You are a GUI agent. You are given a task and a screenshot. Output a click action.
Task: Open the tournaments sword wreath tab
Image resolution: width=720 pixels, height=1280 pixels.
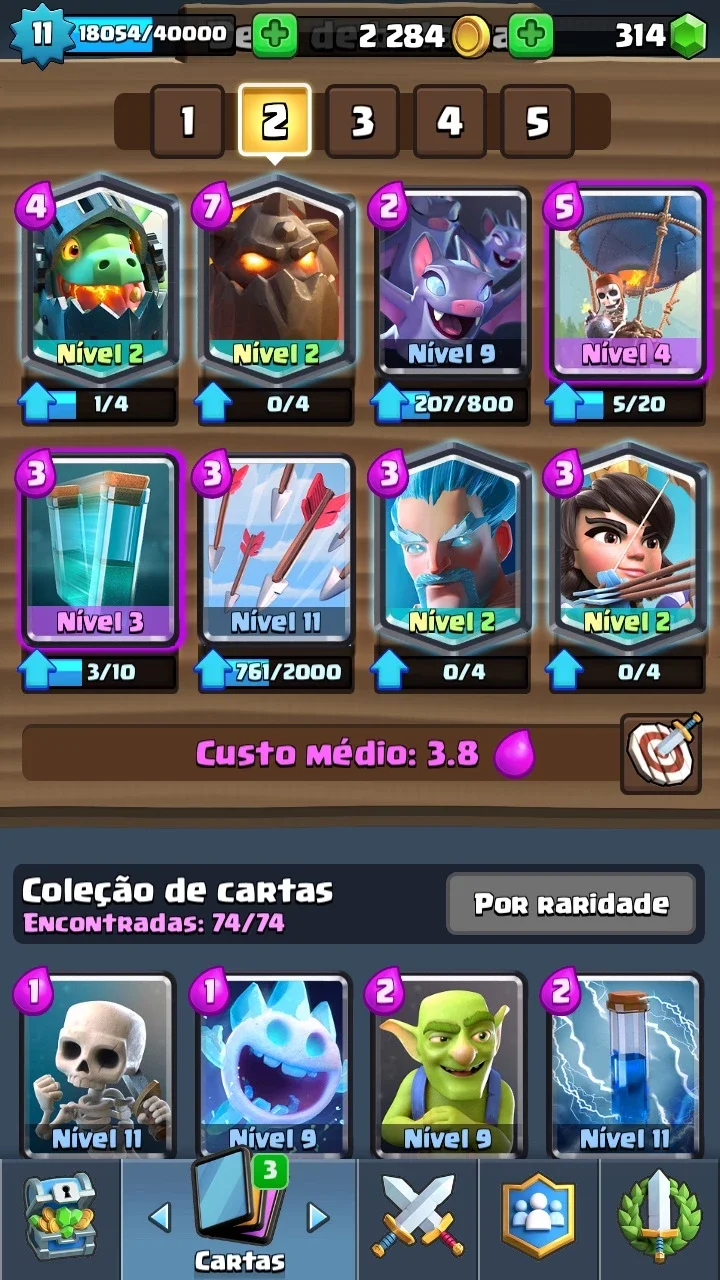(x=660, y=1218)
